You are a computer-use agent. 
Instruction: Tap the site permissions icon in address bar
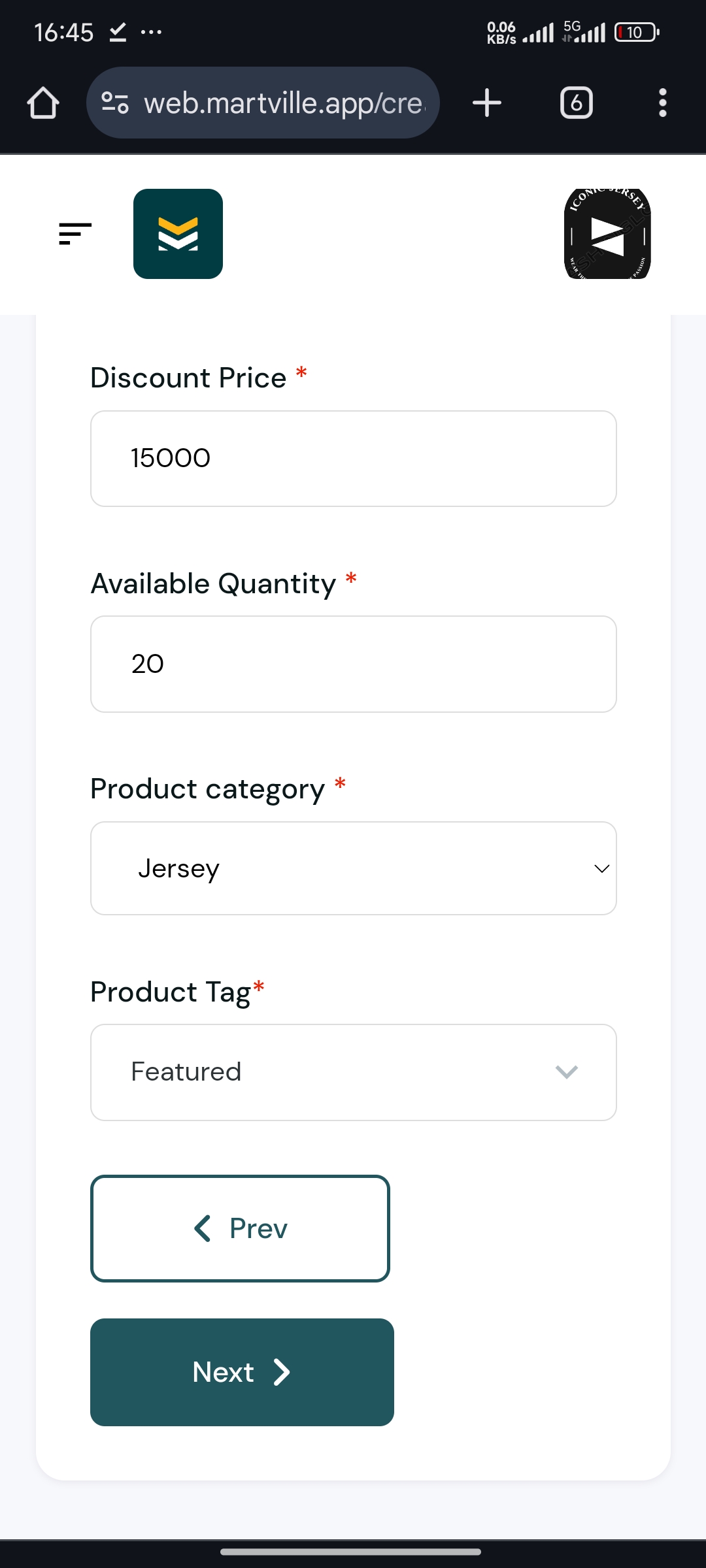point(115,102)
